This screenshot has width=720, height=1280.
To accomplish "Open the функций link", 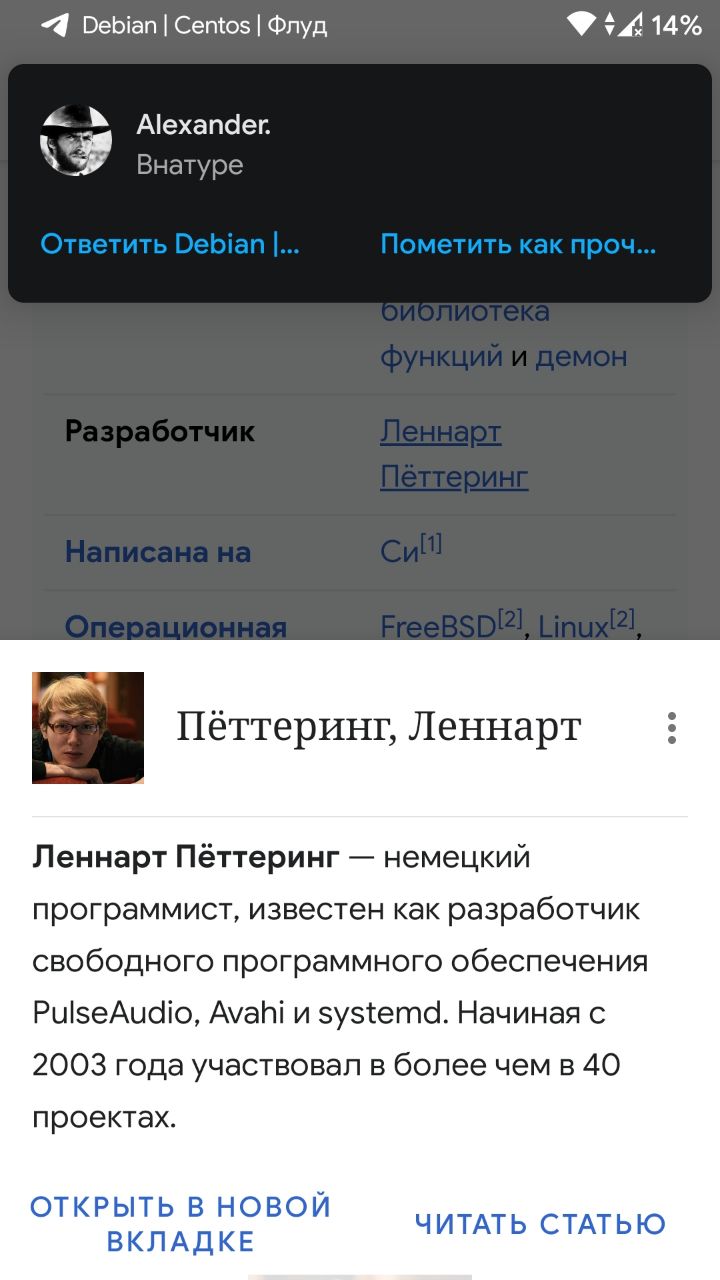I will coord(441,356).
